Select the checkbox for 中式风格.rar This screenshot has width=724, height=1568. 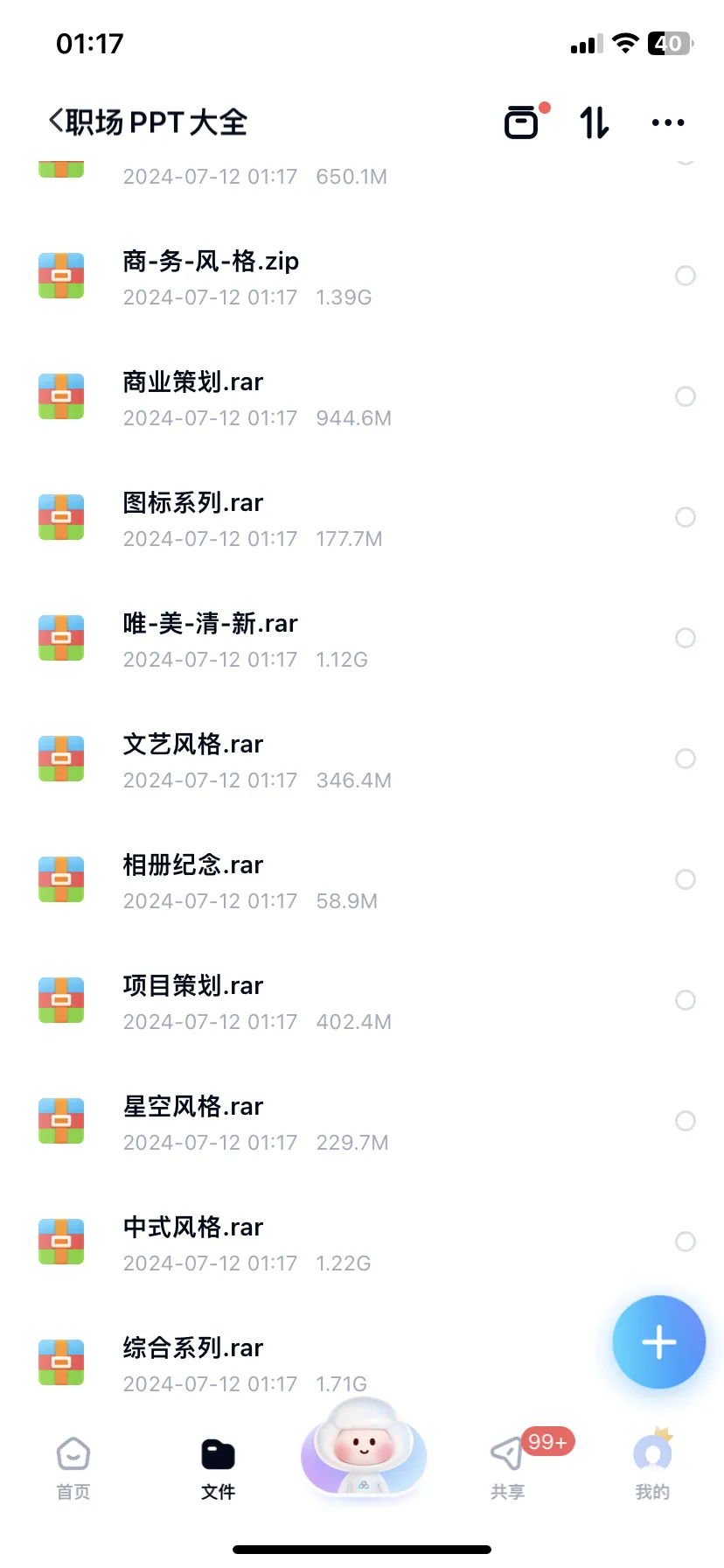(x=686, y=1242)
